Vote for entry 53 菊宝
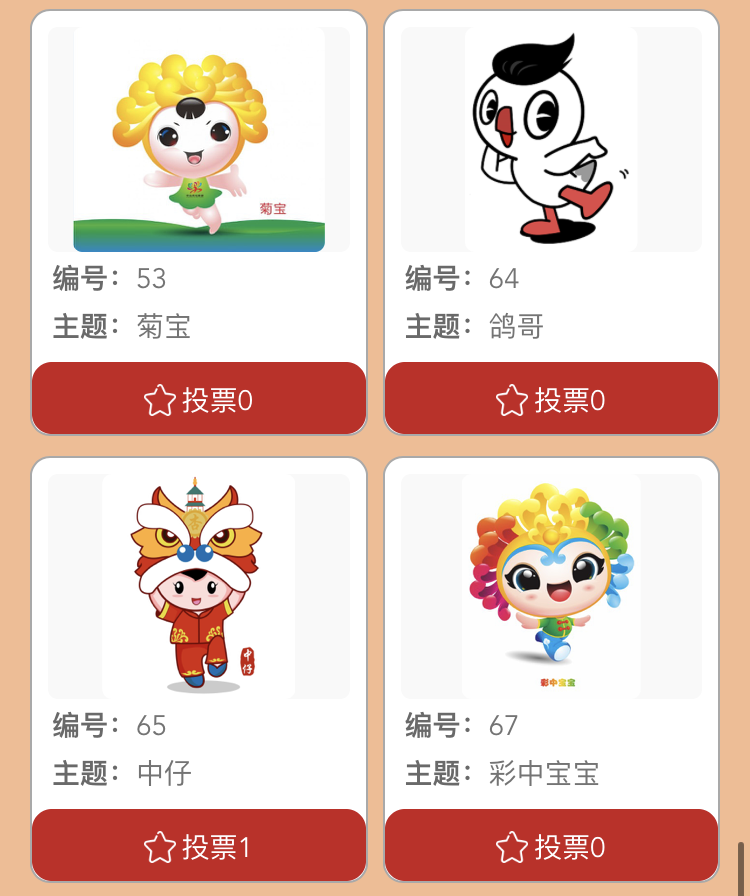 199,400
